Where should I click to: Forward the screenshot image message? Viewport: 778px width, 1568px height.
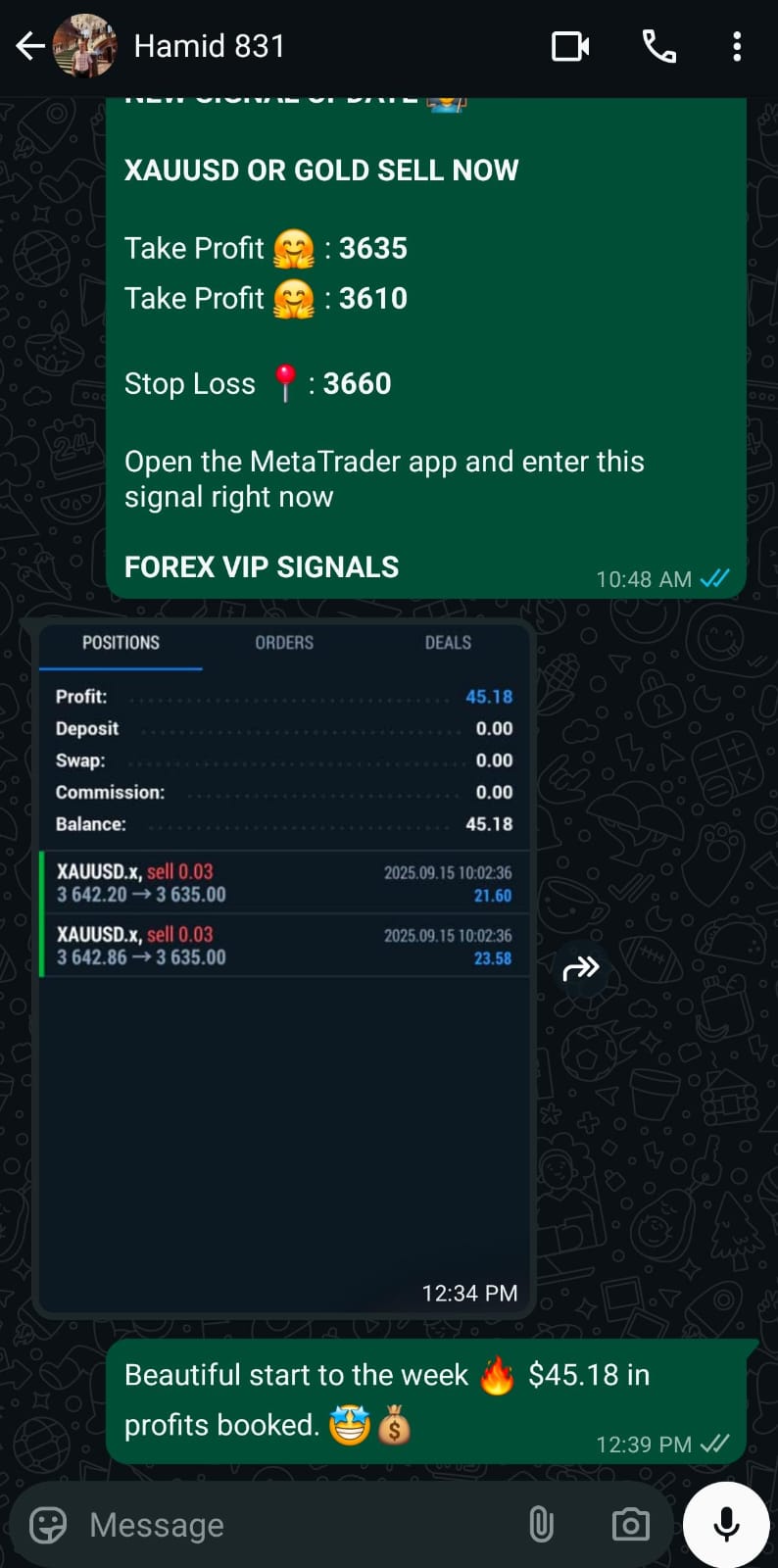[581, 968]
